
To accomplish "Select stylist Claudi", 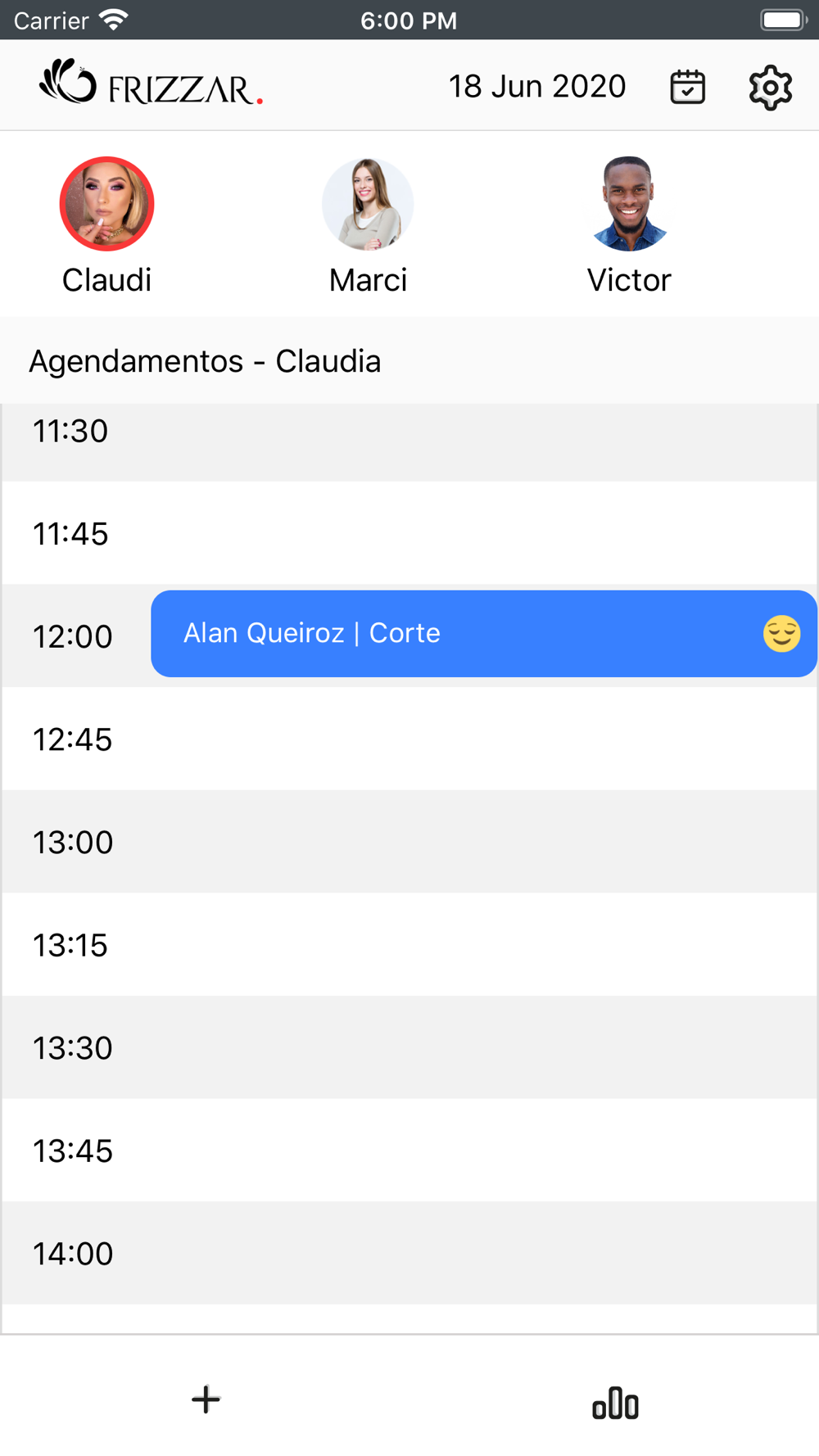I will 106,225.
